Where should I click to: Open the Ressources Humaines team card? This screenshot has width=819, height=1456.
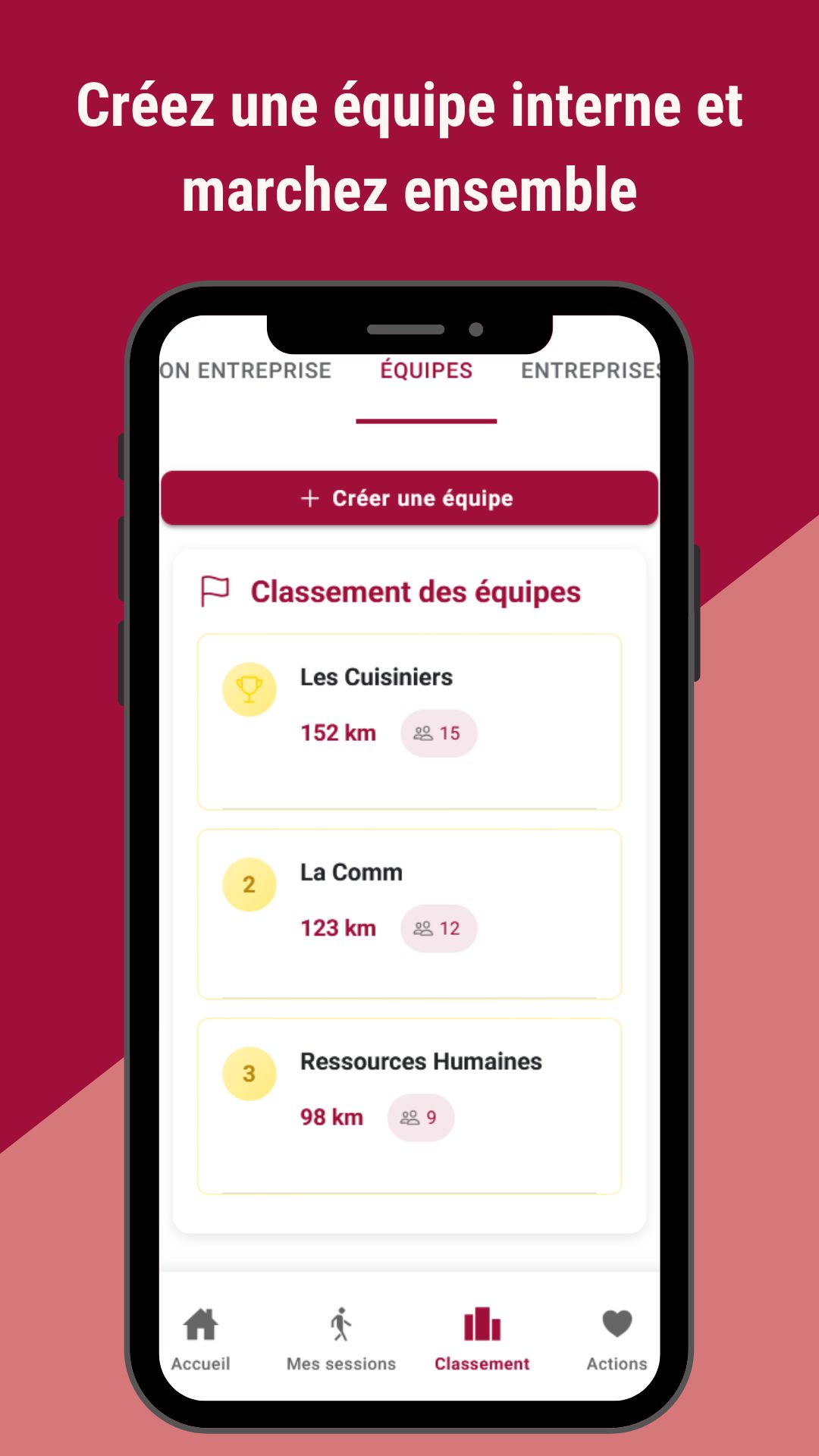point(408,1106)
